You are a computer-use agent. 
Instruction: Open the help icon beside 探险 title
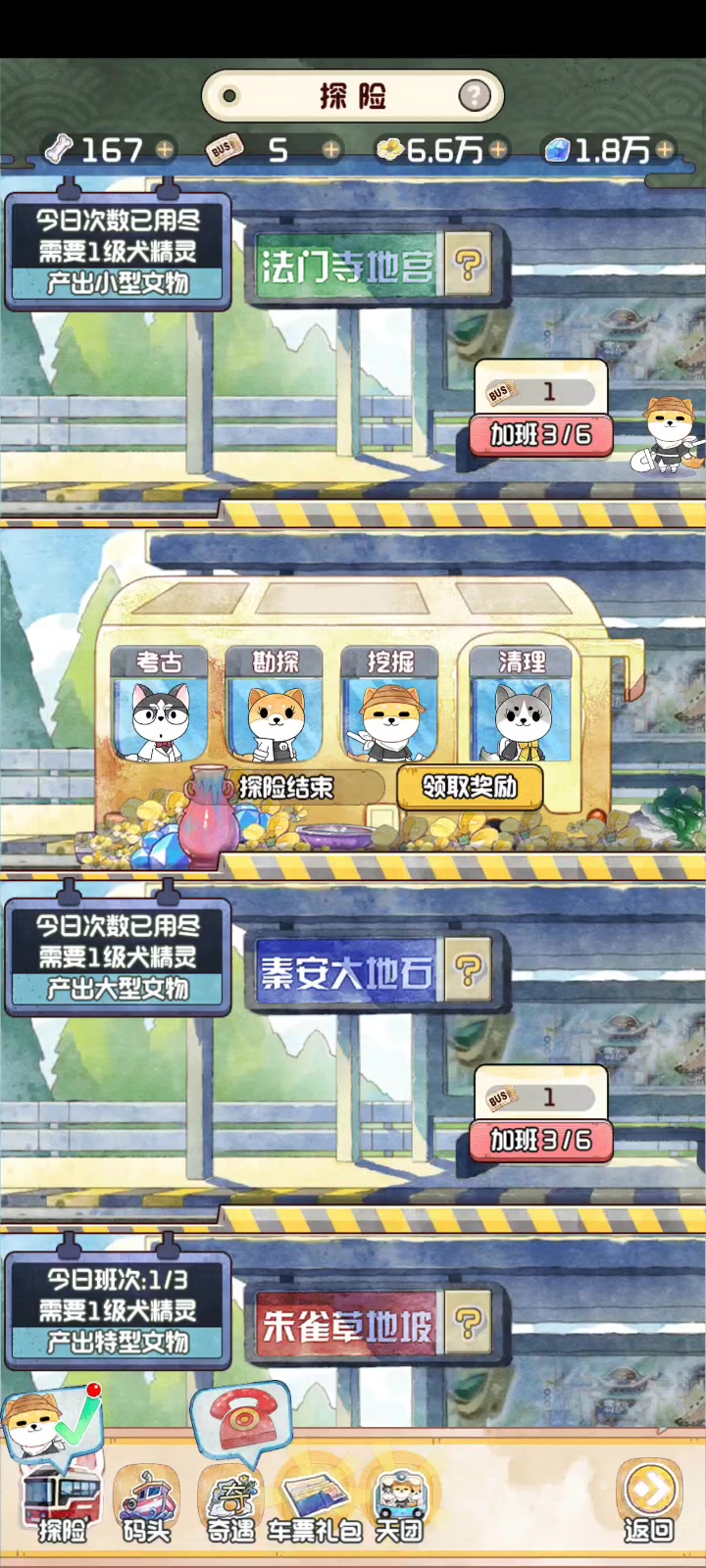pyautogui.click(x=475, y=96)
